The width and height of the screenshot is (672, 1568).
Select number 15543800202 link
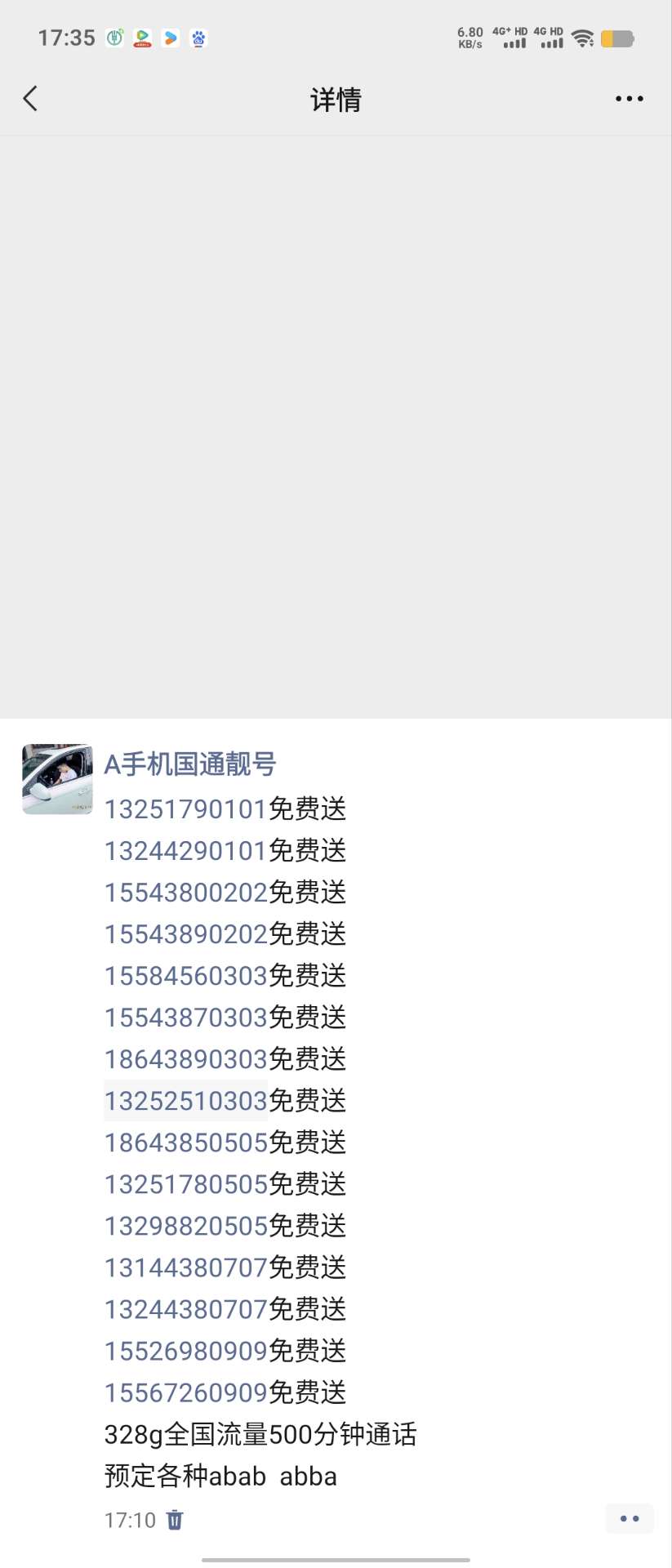click(x=185, y=893)
